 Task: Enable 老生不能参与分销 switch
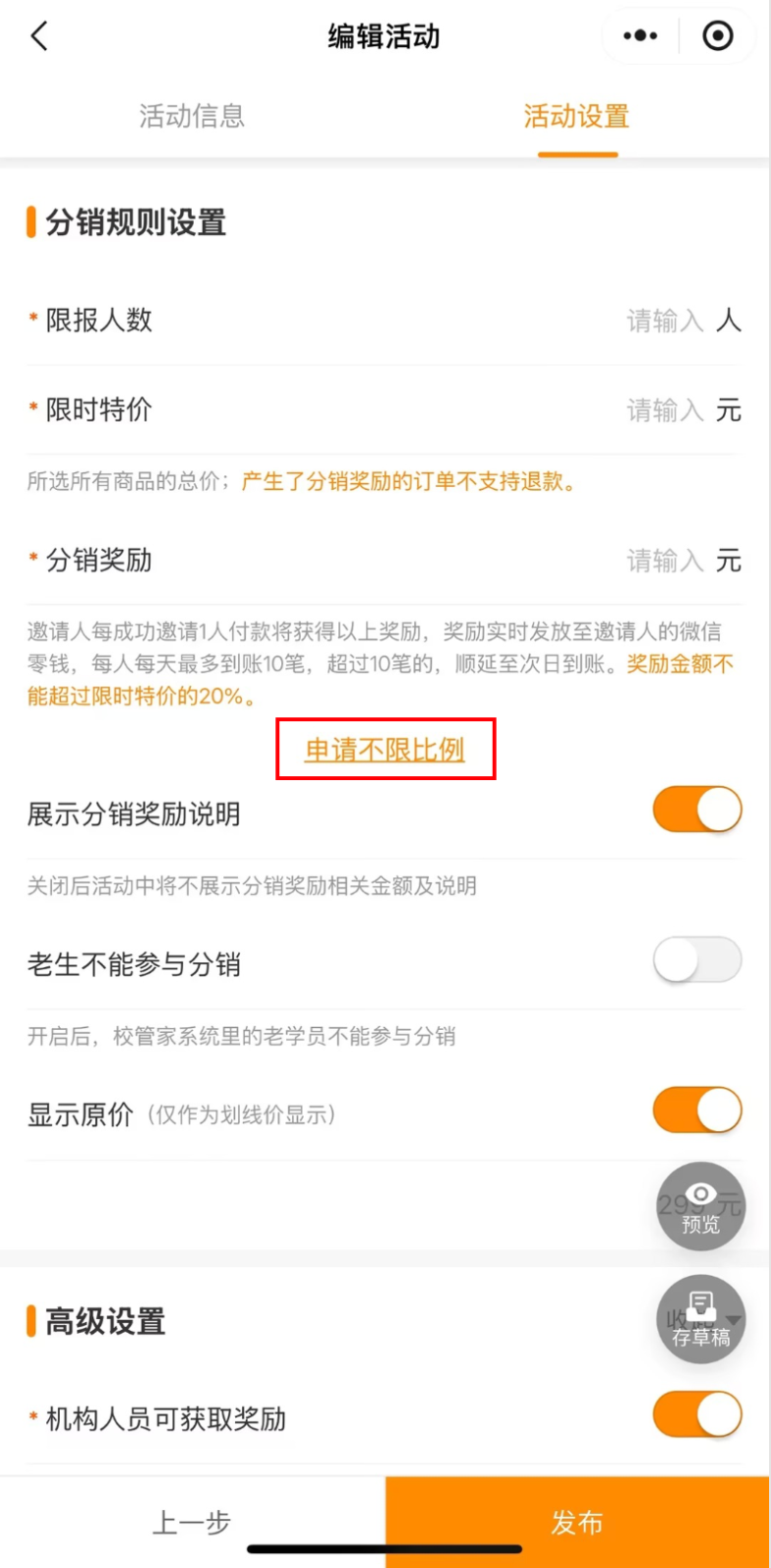click(x=697, y=960)
